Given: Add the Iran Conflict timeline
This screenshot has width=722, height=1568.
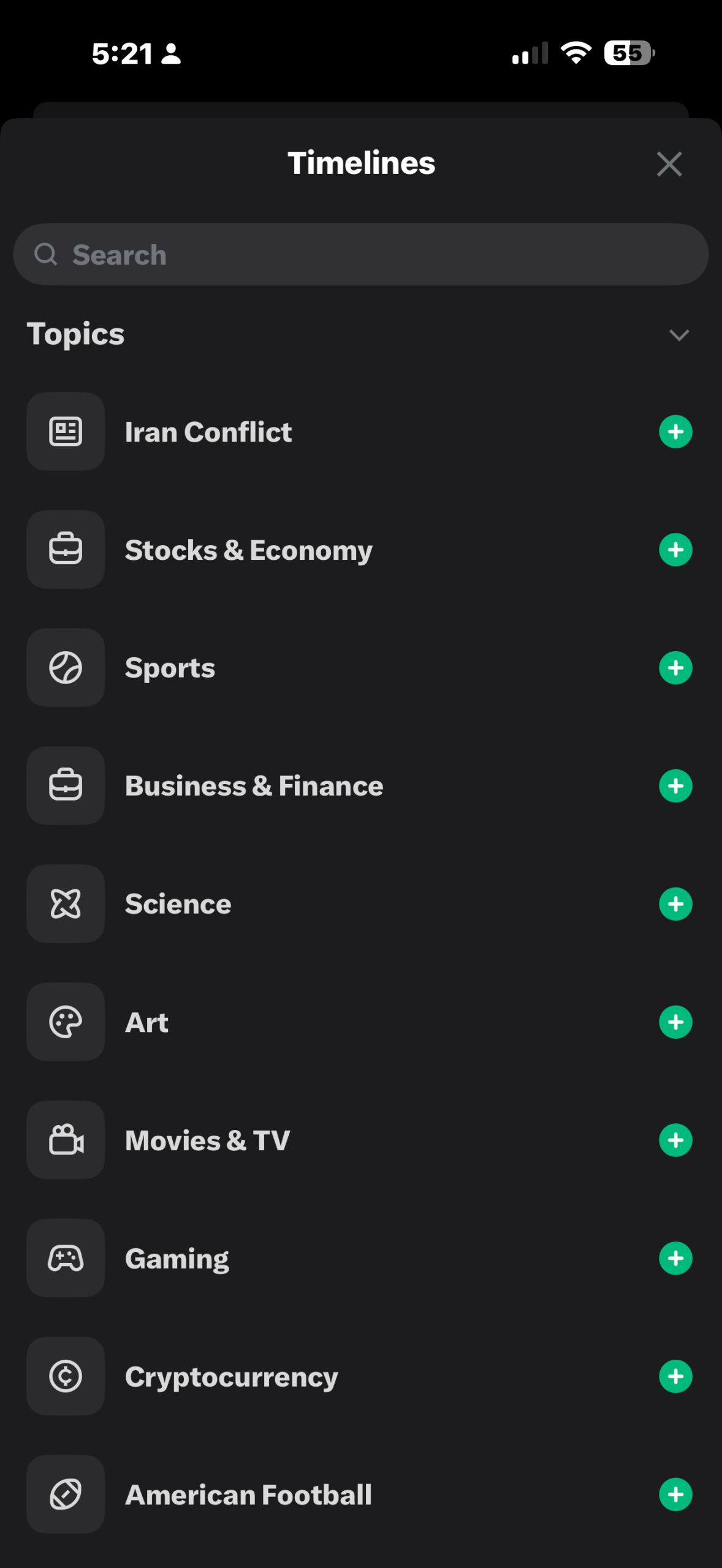Looking at the screenshot, I should [675, 431].
